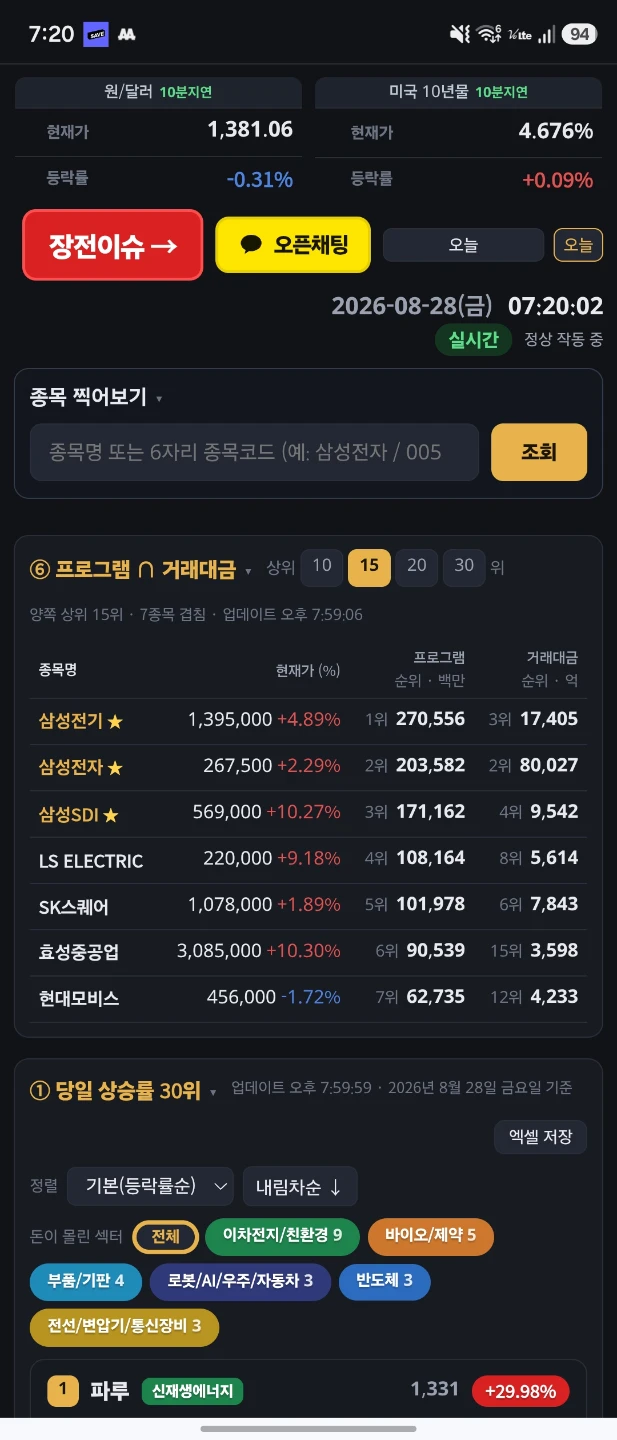Filter by 이차전지/친환경 9 chip
The image size is (617, 1440).
[x=283, y=1236]
